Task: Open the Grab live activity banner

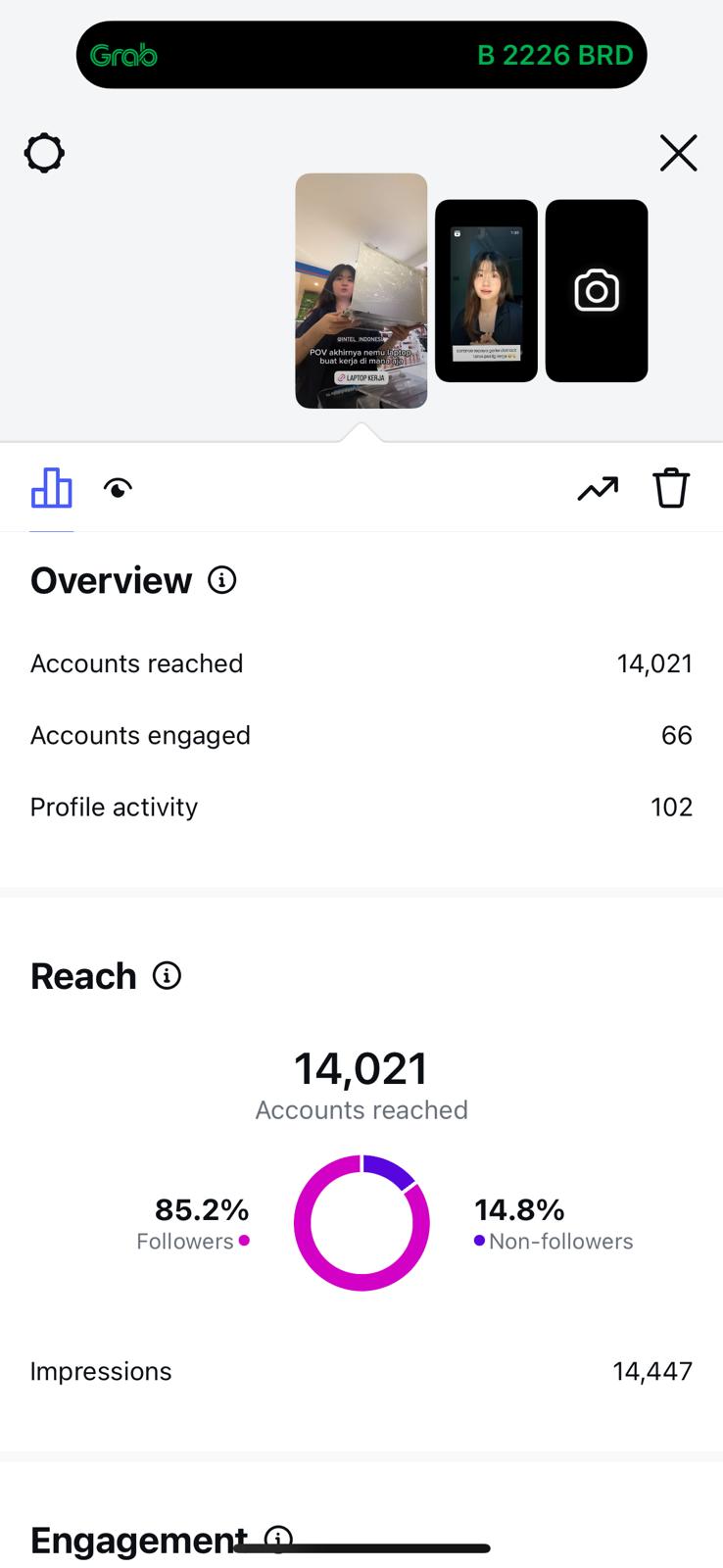Action: click(361, 55)
